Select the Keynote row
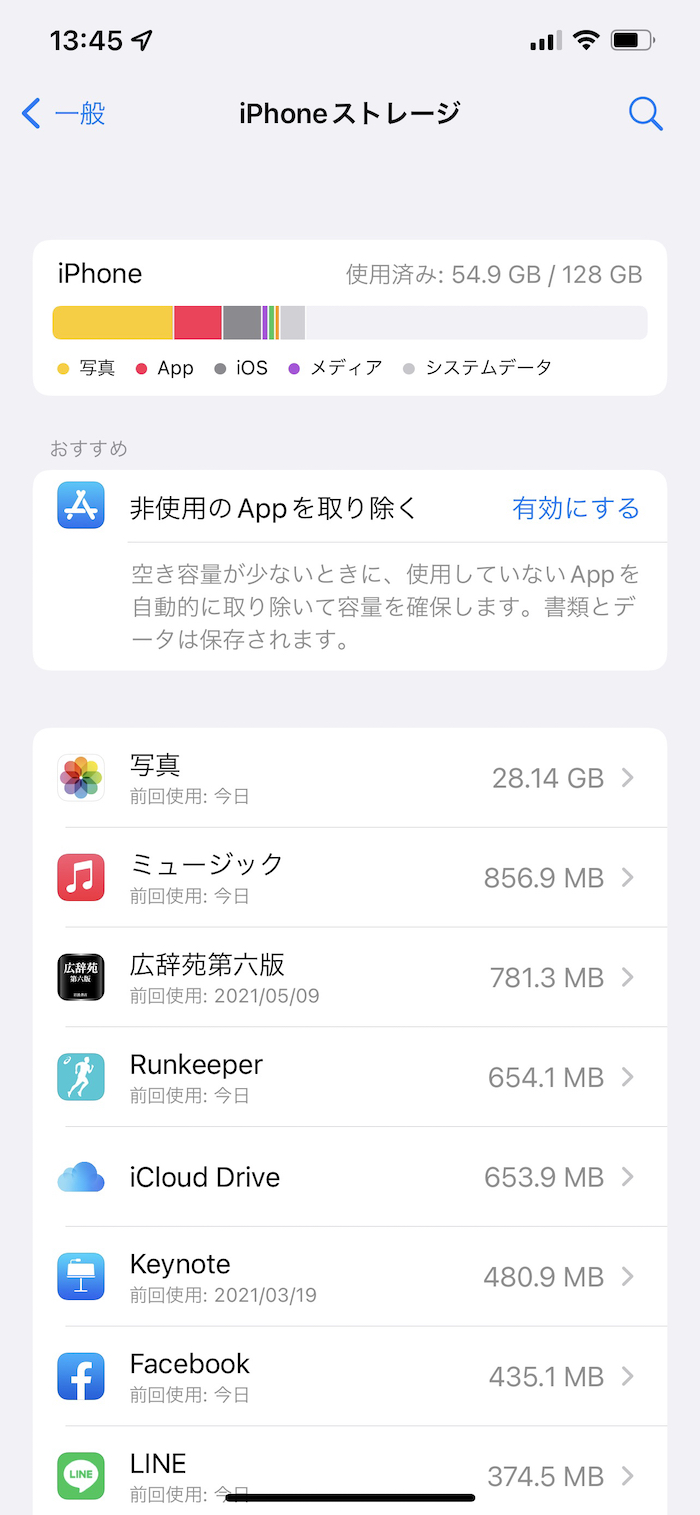This screenshot has height=1515, width=700. (350, 1277)
